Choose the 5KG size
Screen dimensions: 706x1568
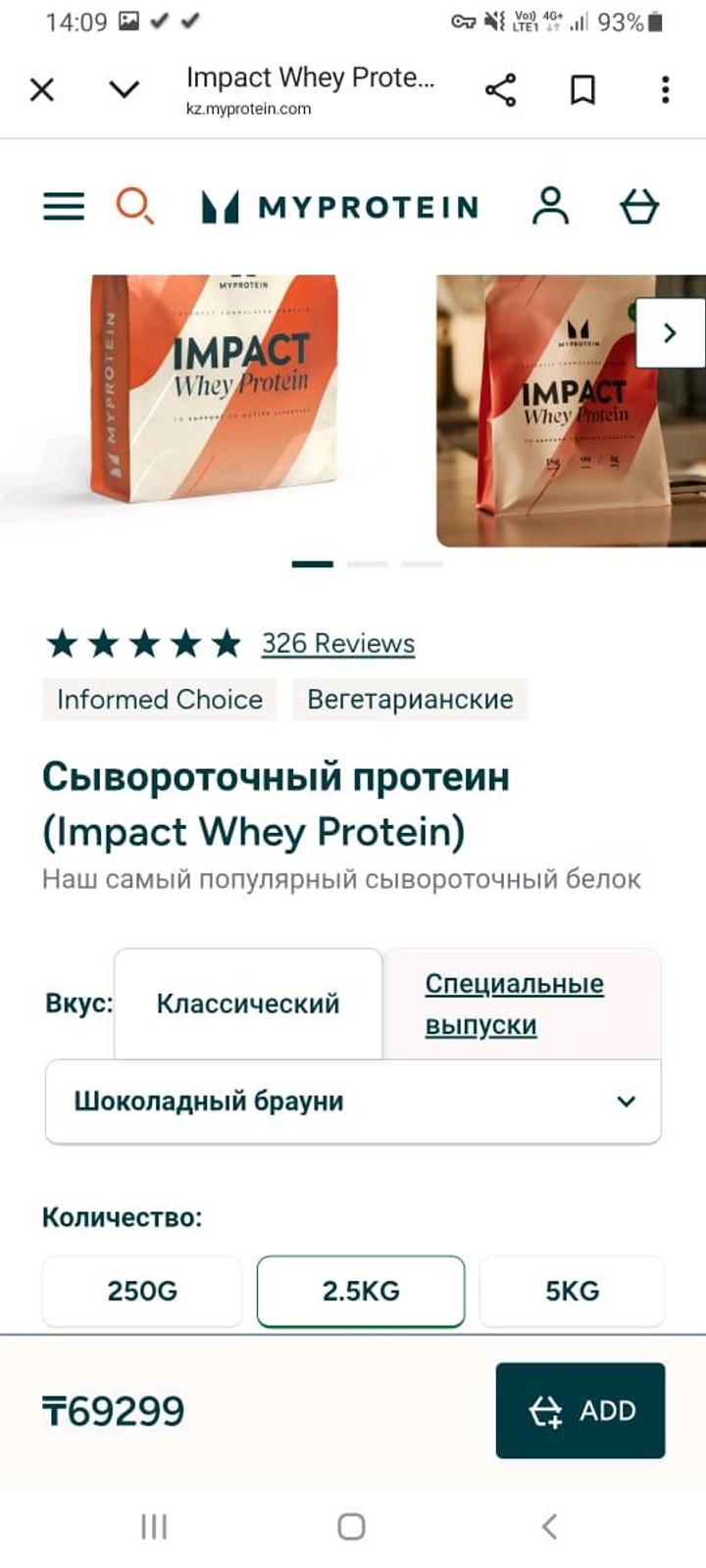(572, 1291)
